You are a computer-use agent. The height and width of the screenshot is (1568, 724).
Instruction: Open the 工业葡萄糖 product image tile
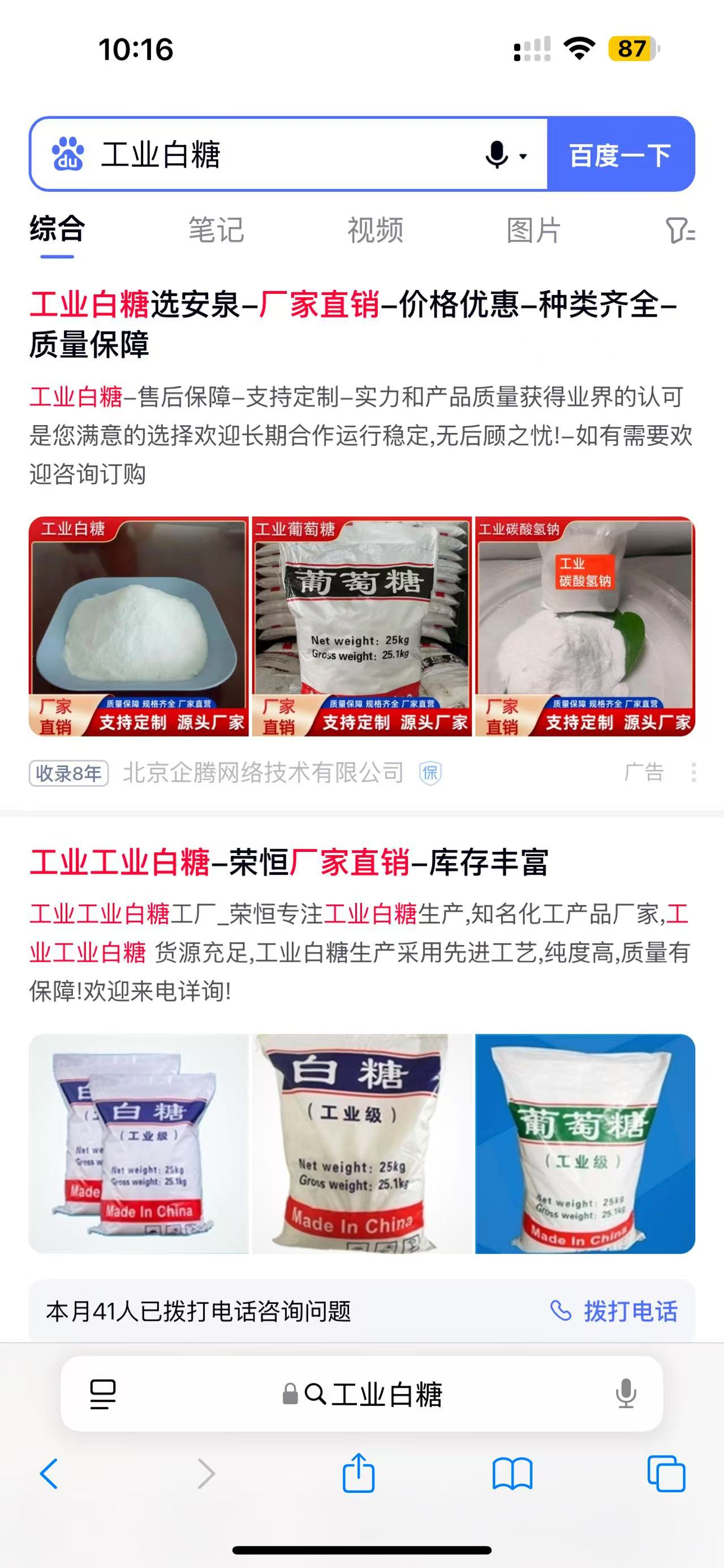pyautogui.click(x=361, y=627)
